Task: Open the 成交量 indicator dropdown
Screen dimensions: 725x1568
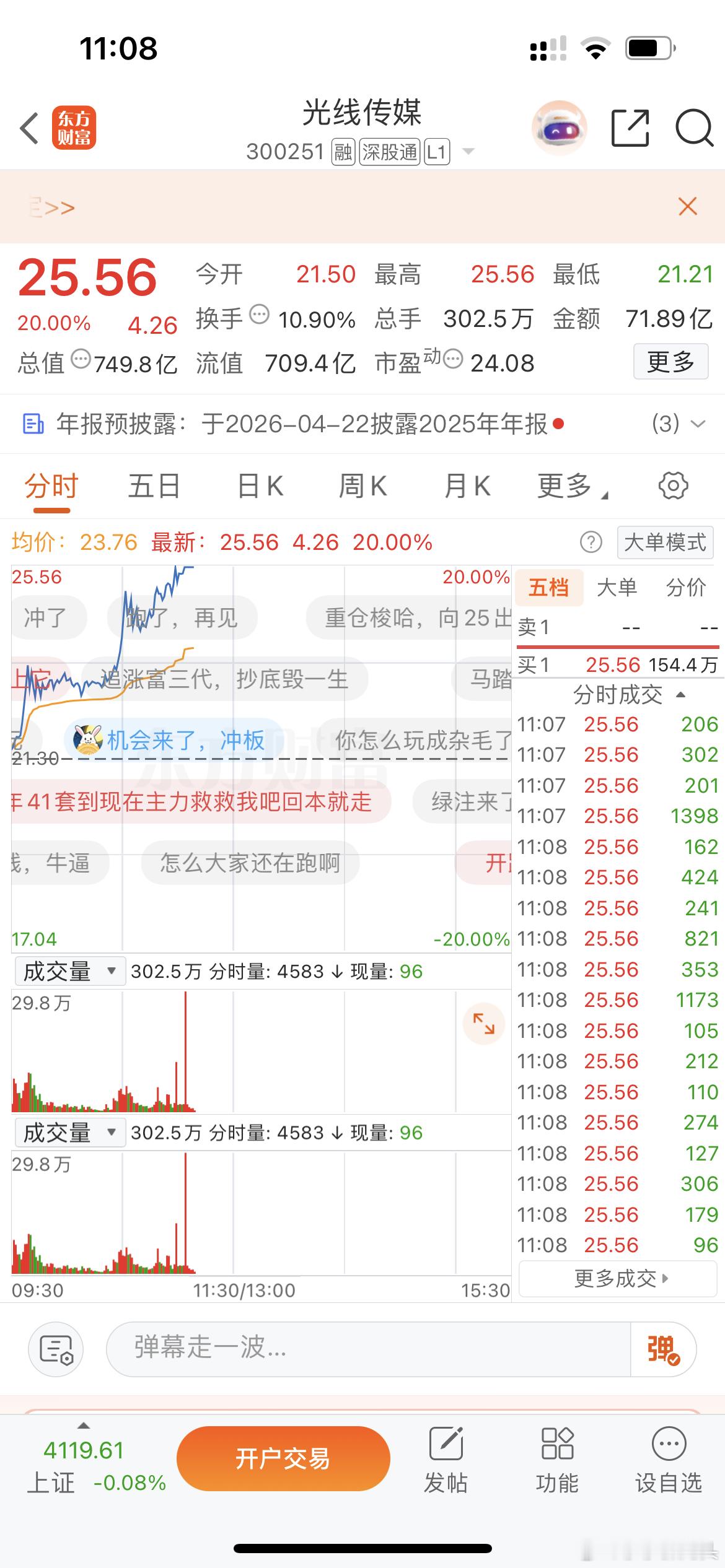Action: [x=68, y=971]
